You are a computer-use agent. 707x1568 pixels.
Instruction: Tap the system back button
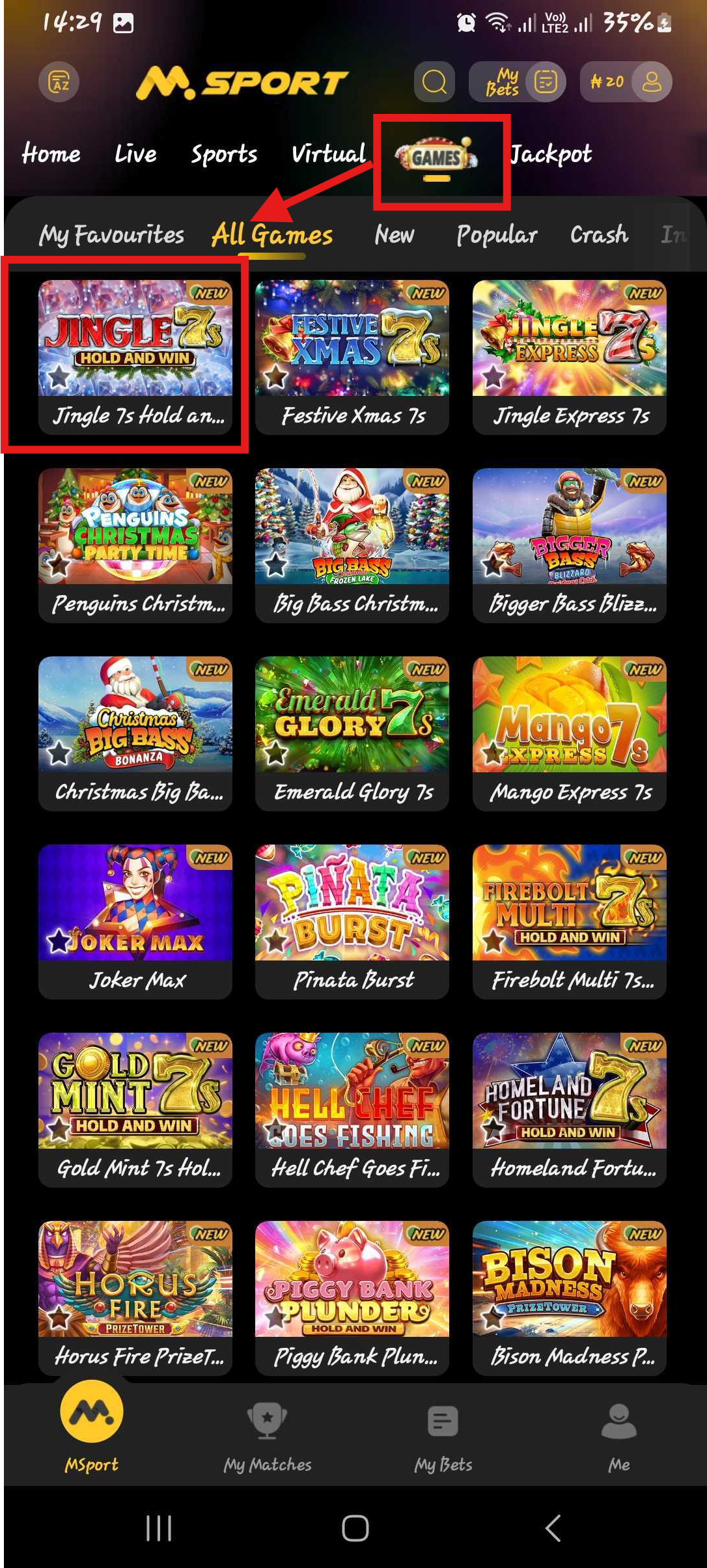(553, 1528)
